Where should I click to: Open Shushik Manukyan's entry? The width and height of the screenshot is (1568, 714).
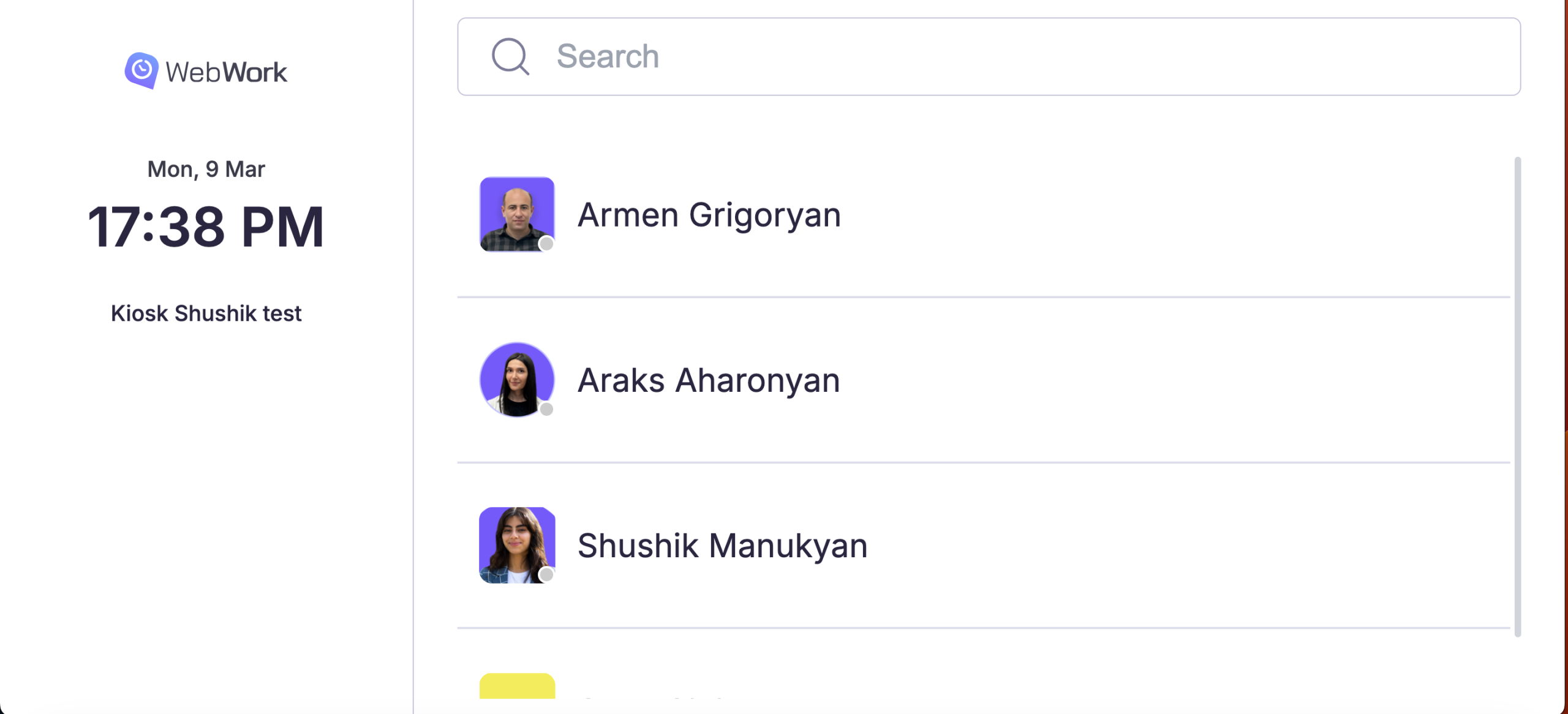coord(722,546)
